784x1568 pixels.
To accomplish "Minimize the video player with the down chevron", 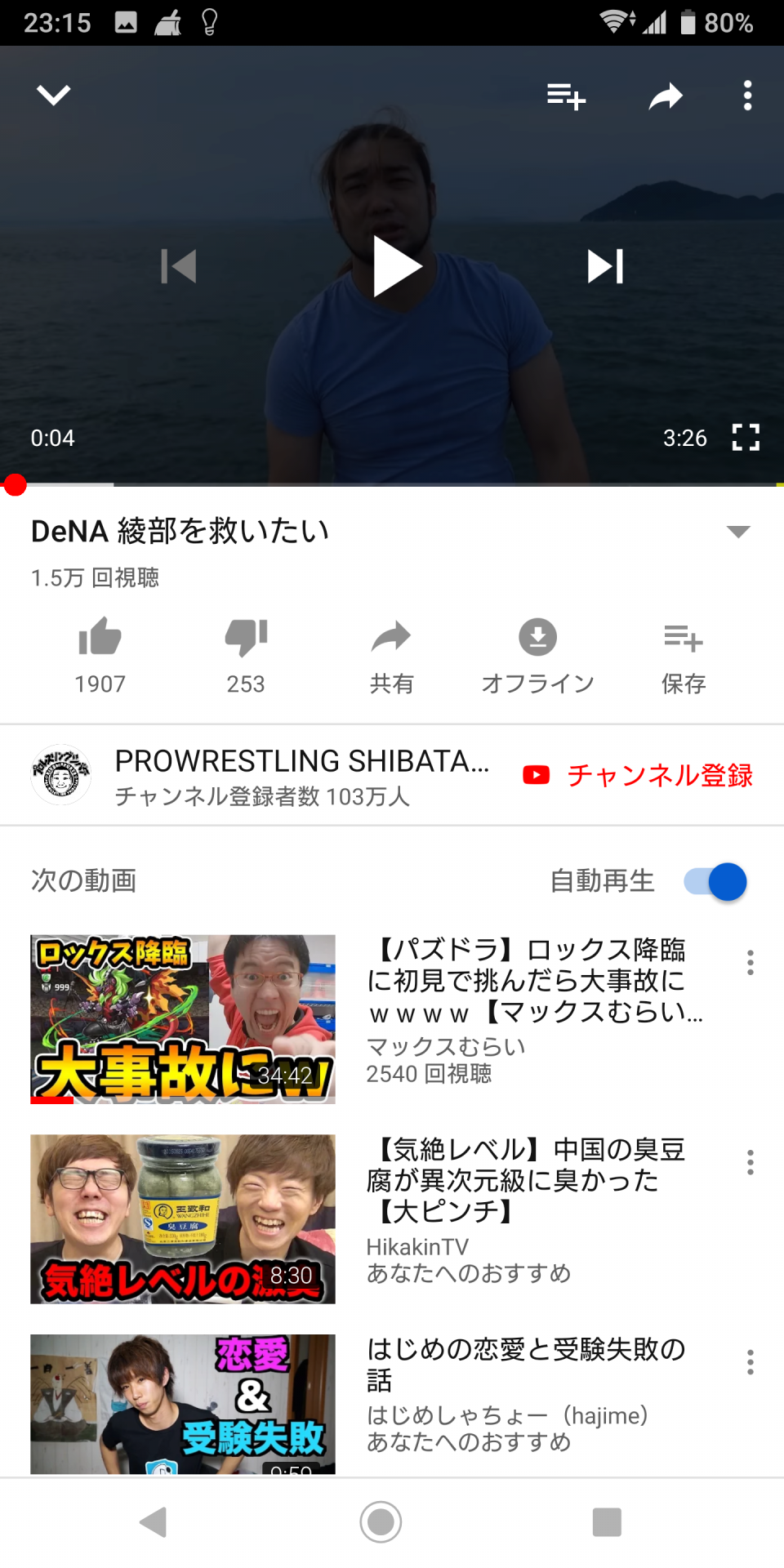I will coord(54,96).
